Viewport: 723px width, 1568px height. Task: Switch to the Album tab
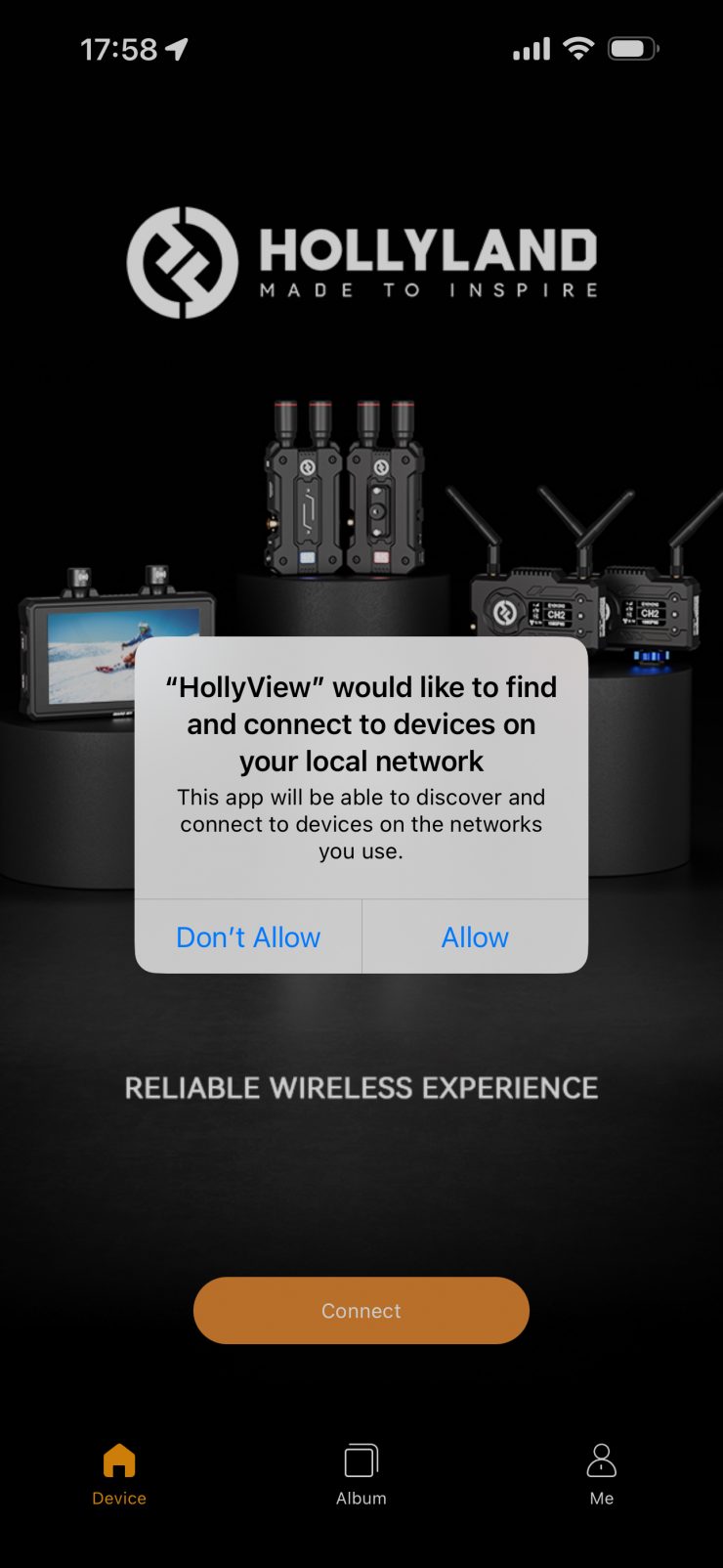(361, 1473)
